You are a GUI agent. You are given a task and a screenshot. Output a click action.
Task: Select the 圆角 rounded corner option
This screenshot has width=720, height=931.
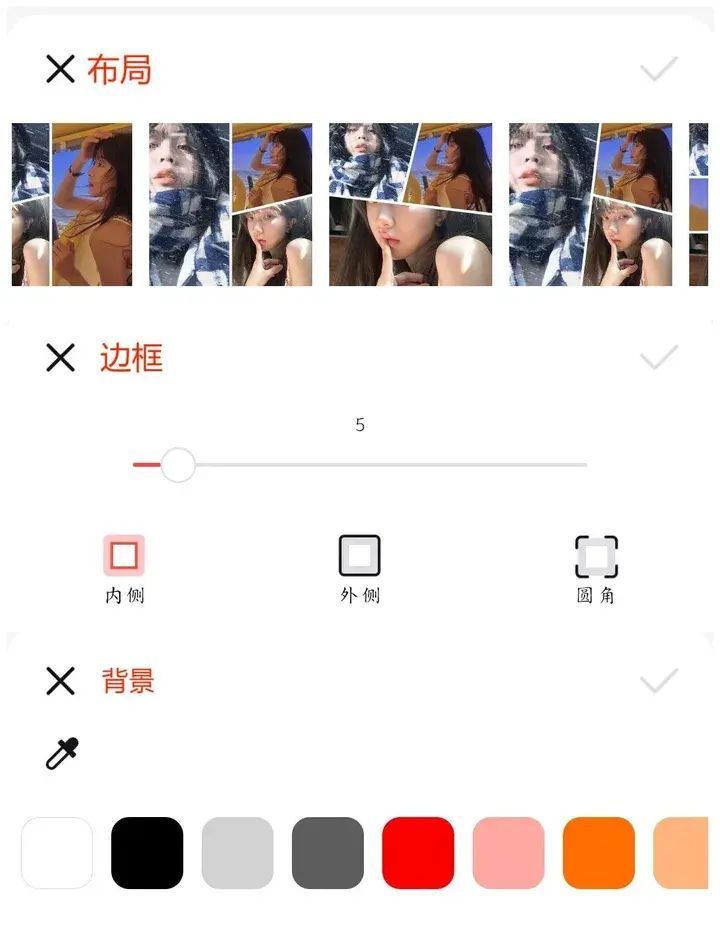pos(596,556)
